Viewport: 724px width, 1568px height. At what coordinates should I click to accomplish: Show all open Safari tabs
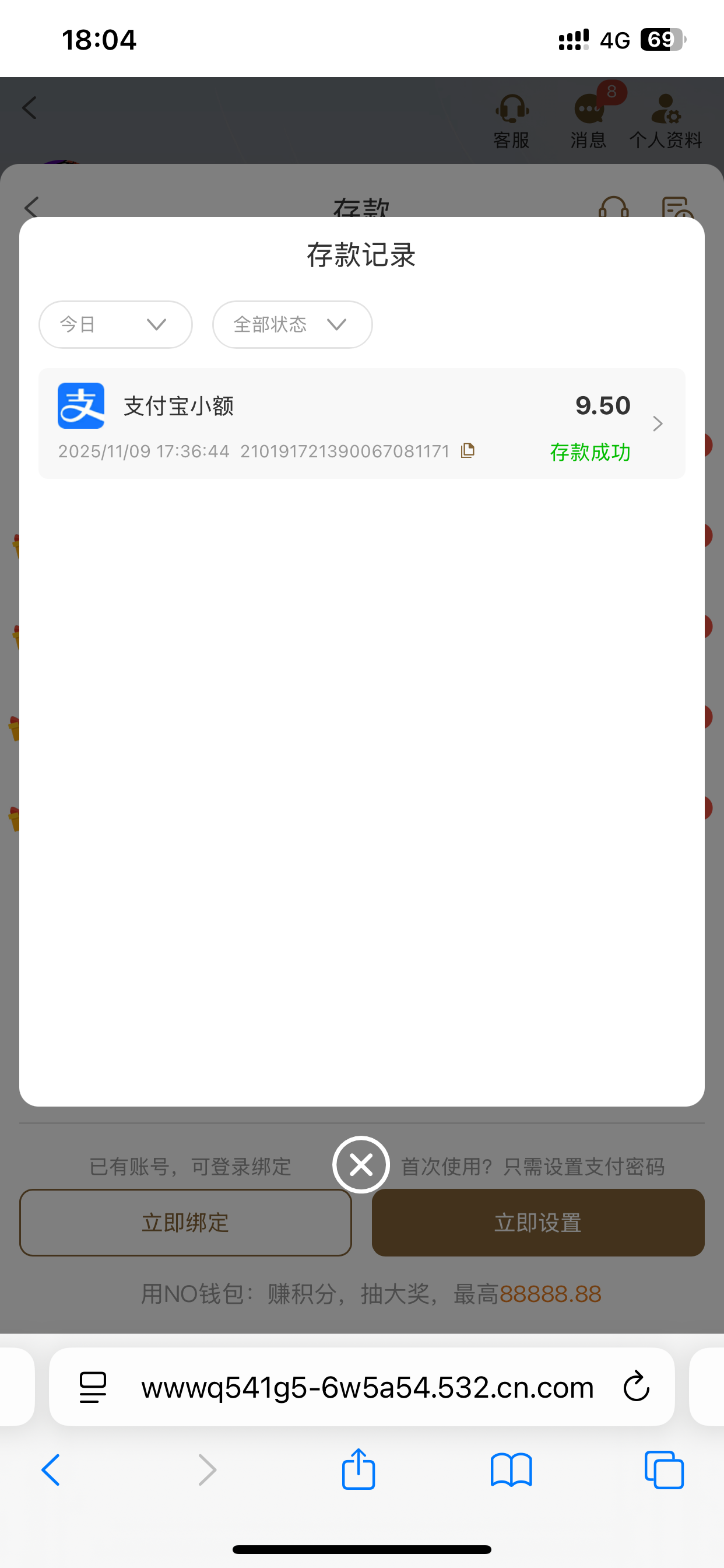(664, 1470)
